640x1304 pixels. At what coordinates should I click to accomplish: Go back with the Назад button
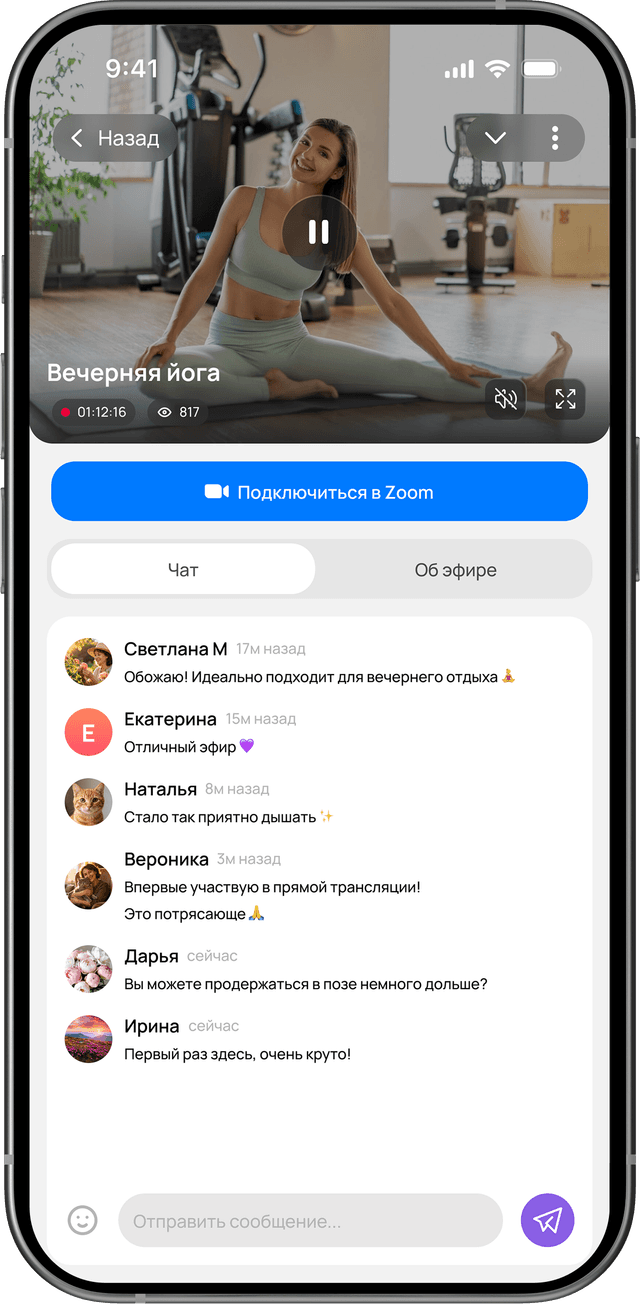(x=115, y=138)
